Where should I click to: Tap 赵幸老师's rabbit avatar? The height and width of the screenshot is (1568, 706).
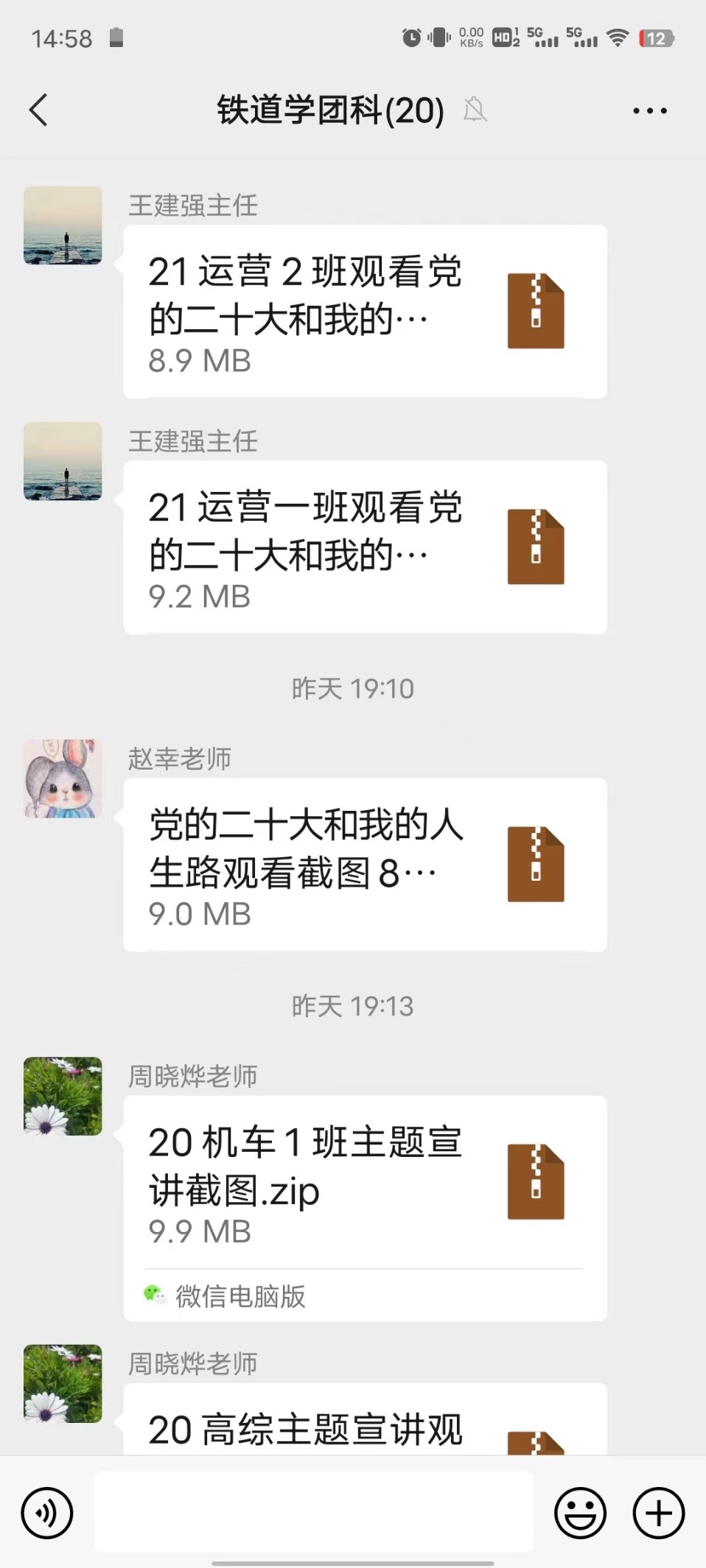click(x=63, y=778)
